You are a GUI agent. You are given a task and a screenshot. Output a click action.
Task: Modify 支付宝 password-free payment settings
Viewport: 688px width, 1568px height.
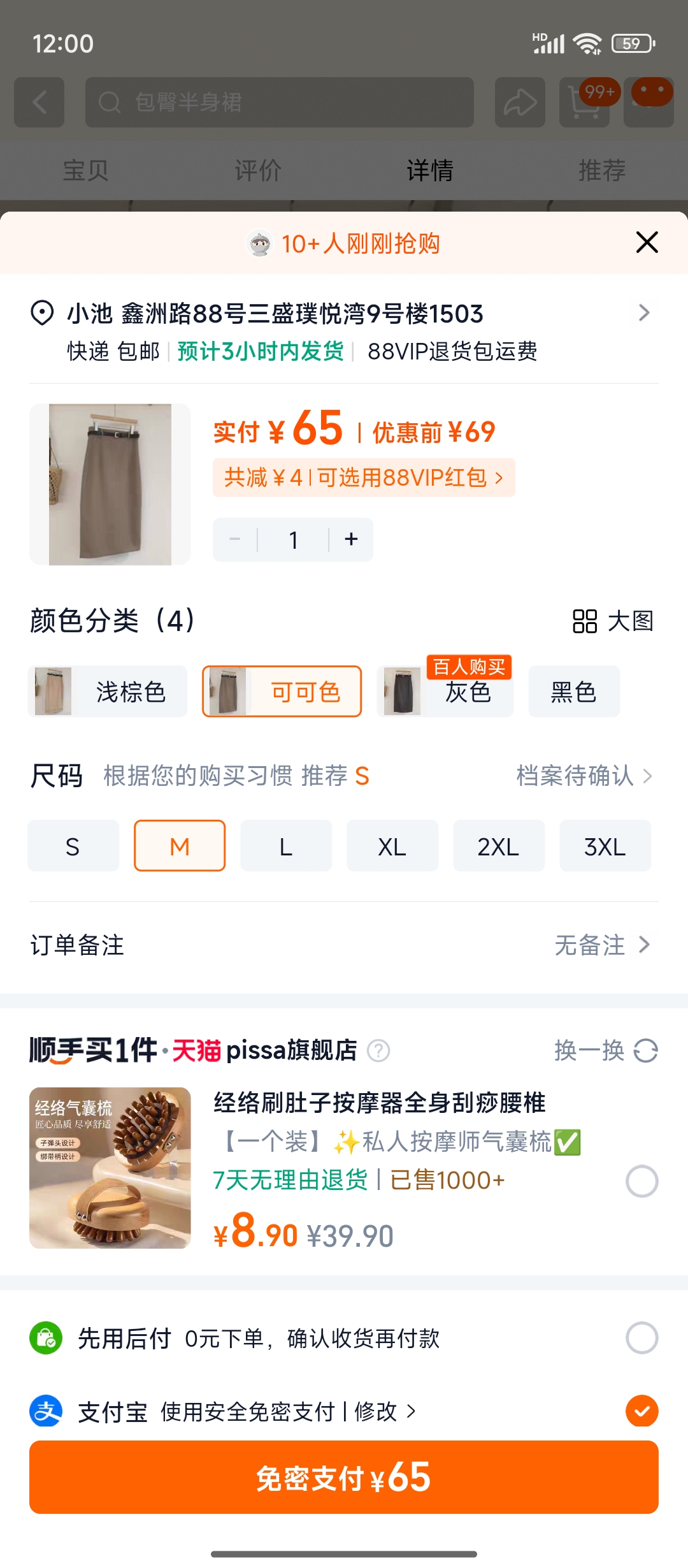(x=383, y=1412)
